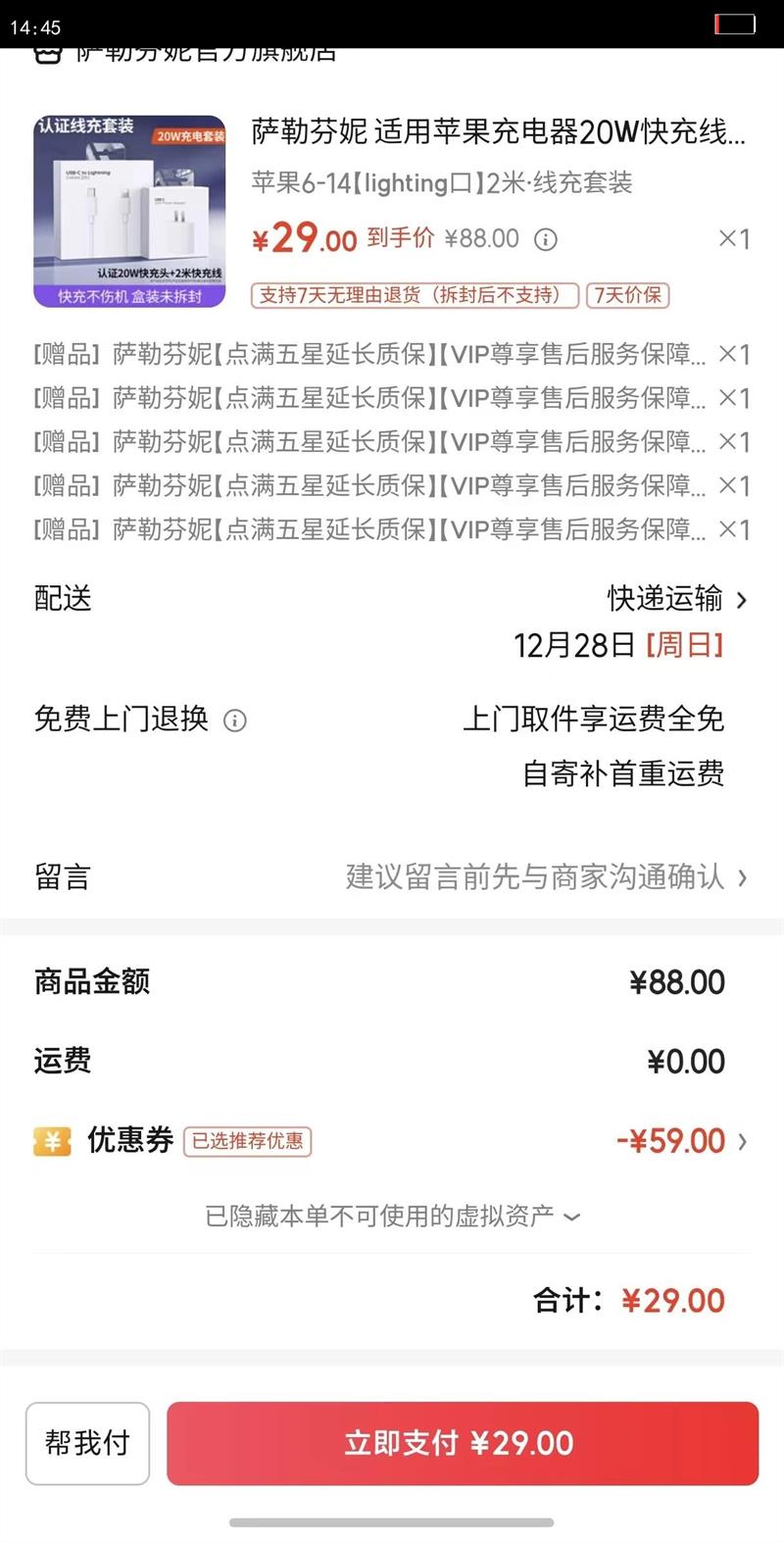View the 到手价 price details info icon
This screenshot has height=1543, width=784.
pyautogui.click(x=546, y=239)
